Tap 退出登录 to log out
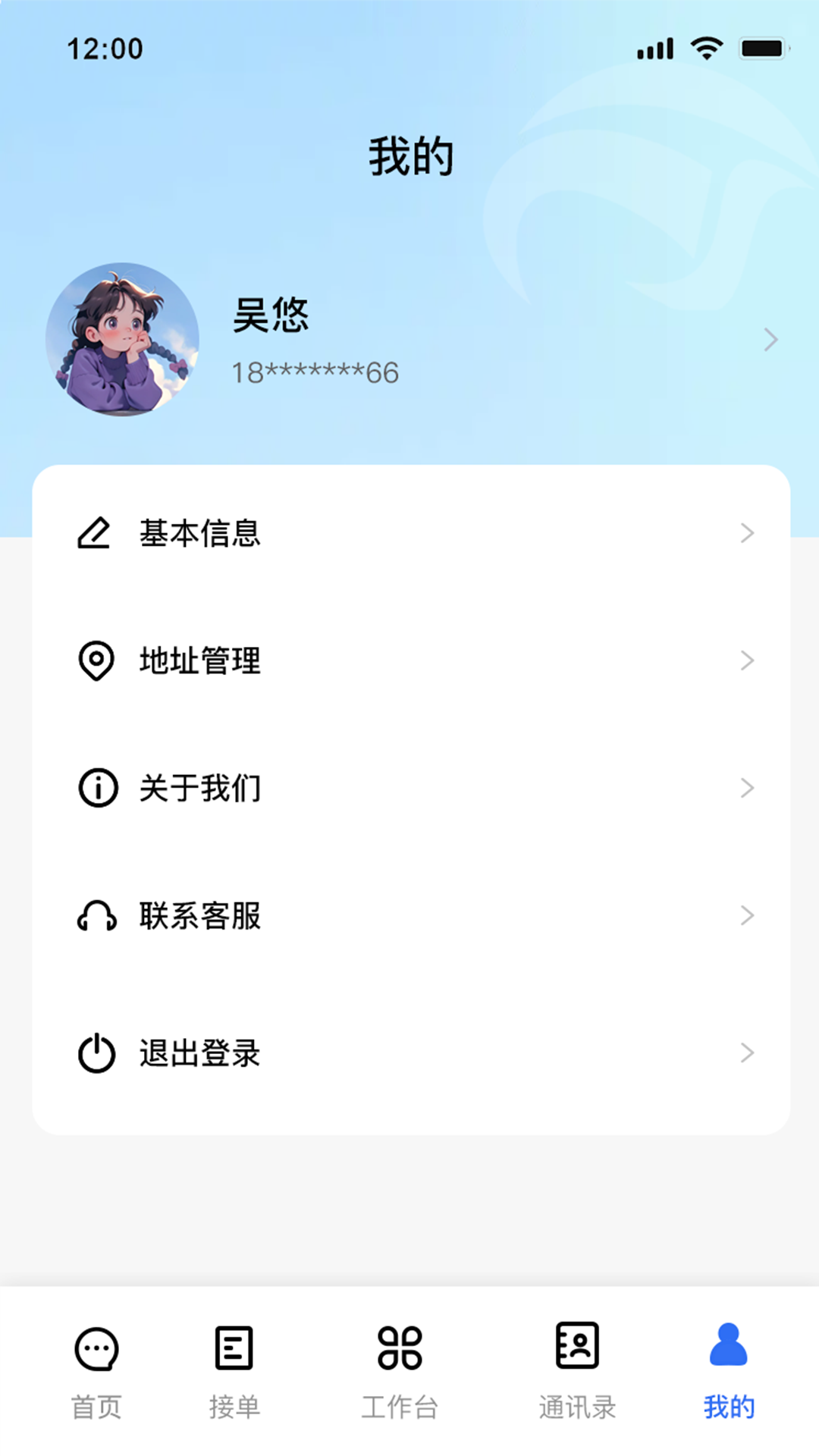The height and width of the screenshot is (1456, 819). pyautogui.click(x=200, y=1053)
